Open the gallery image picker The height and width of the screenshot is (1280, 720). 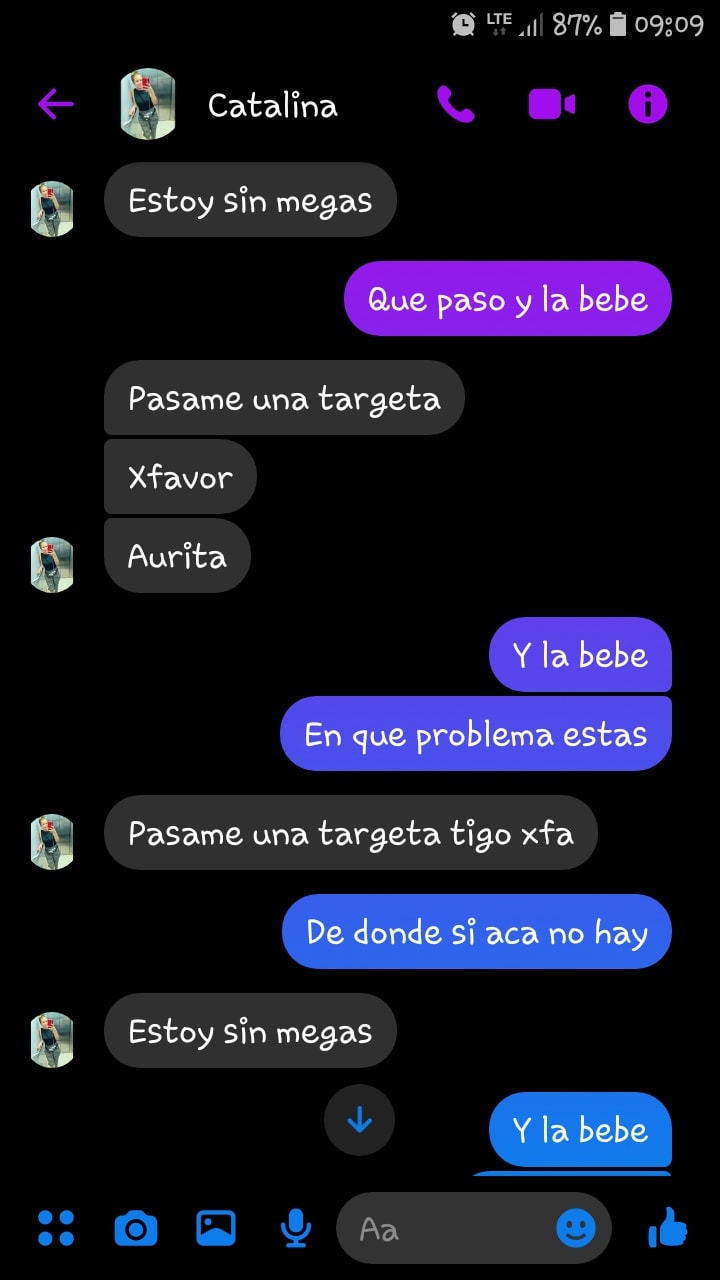pos(216,1228)
